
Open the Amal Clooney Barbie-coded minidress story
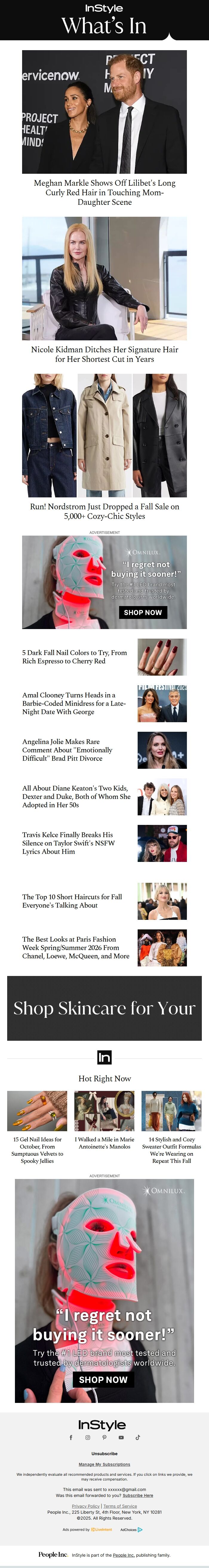tap(74, 703)
